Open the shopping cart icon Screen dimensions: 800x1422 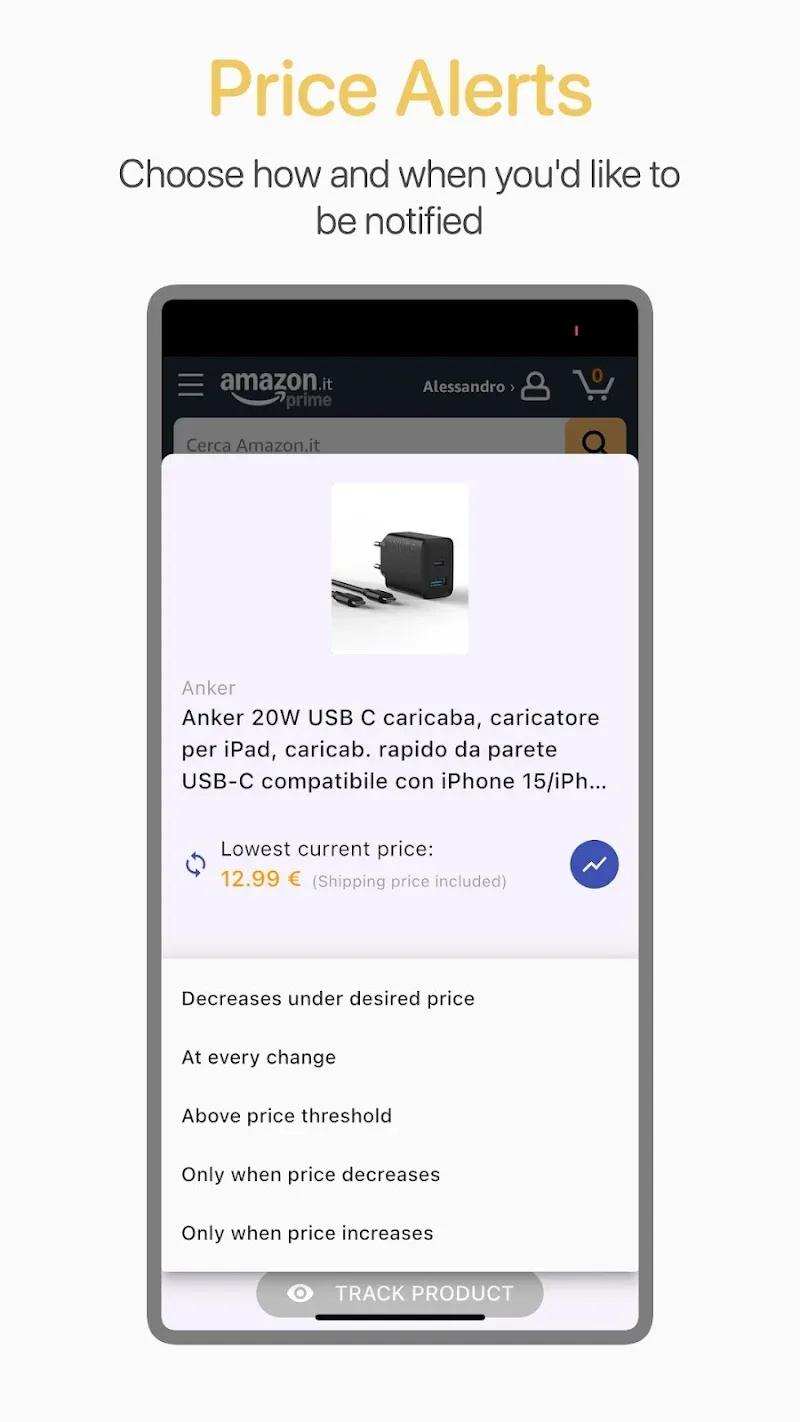[595, 385]
